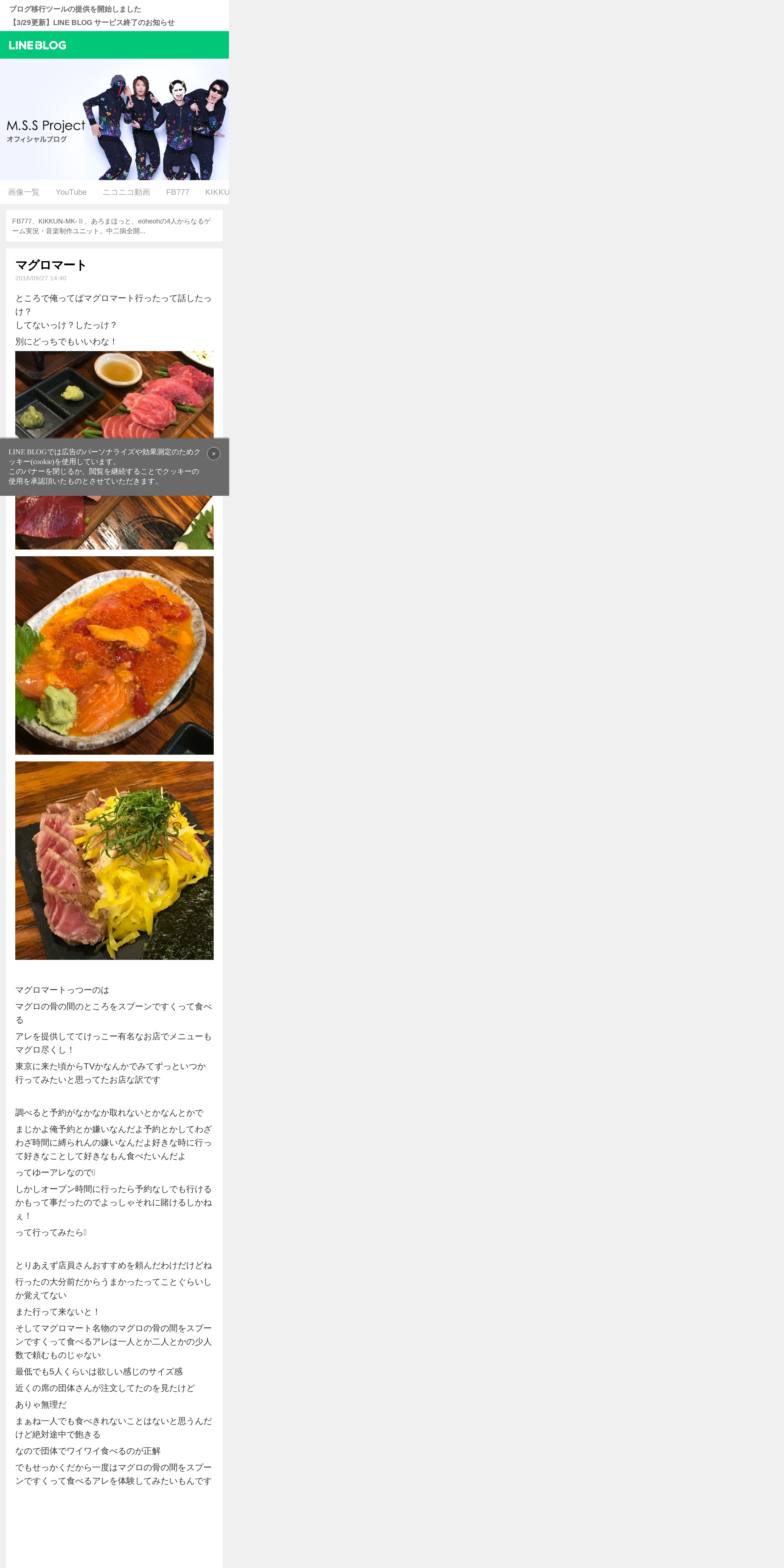The image size is (784, 1568).
Task: Open the LINE BLOG service termination notice
Action: tap(92, 23)
